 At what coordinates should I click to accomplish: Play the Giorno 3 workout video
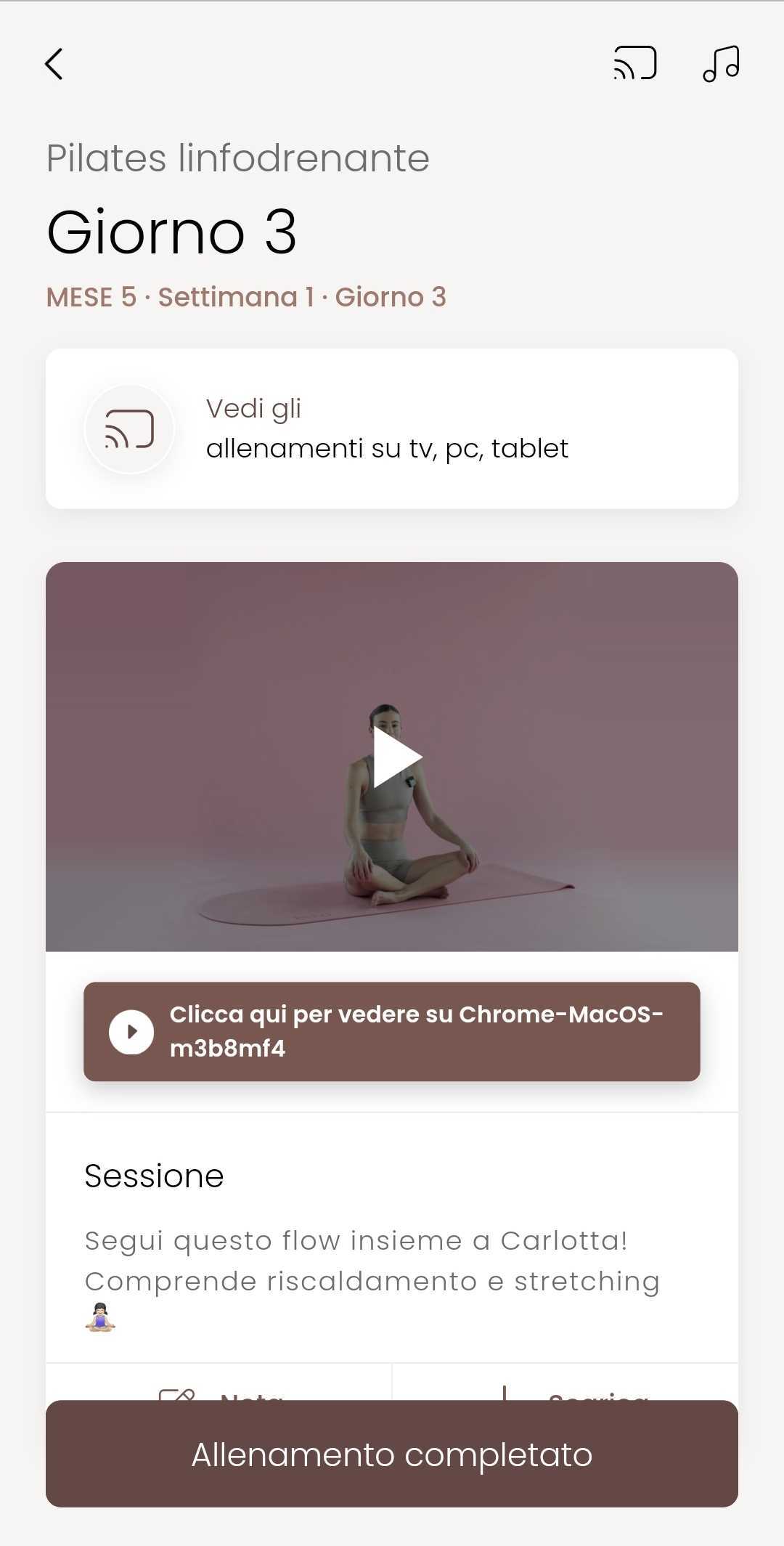tap(396, 757)
